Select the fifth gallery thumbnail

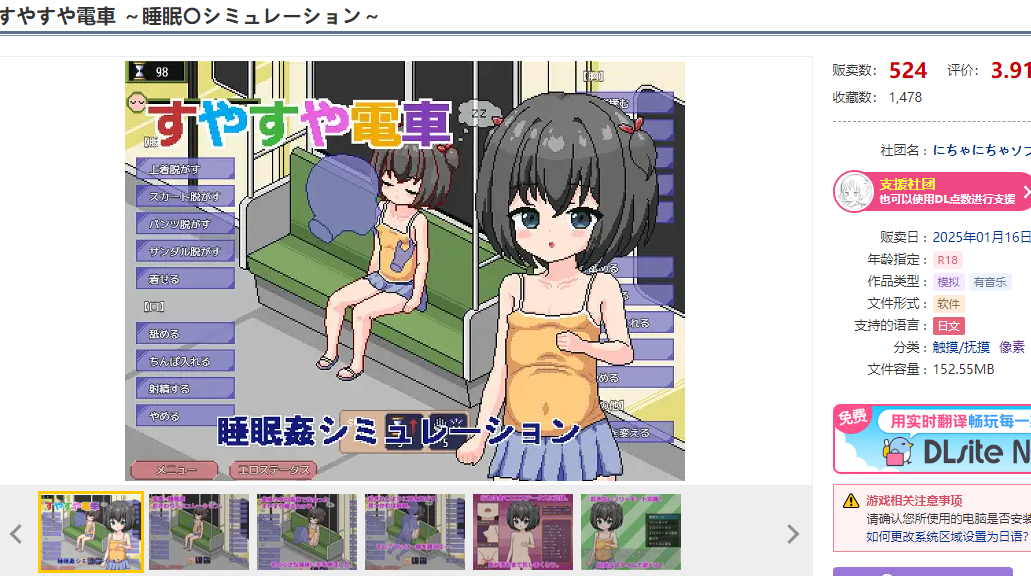tap(523, 532)
